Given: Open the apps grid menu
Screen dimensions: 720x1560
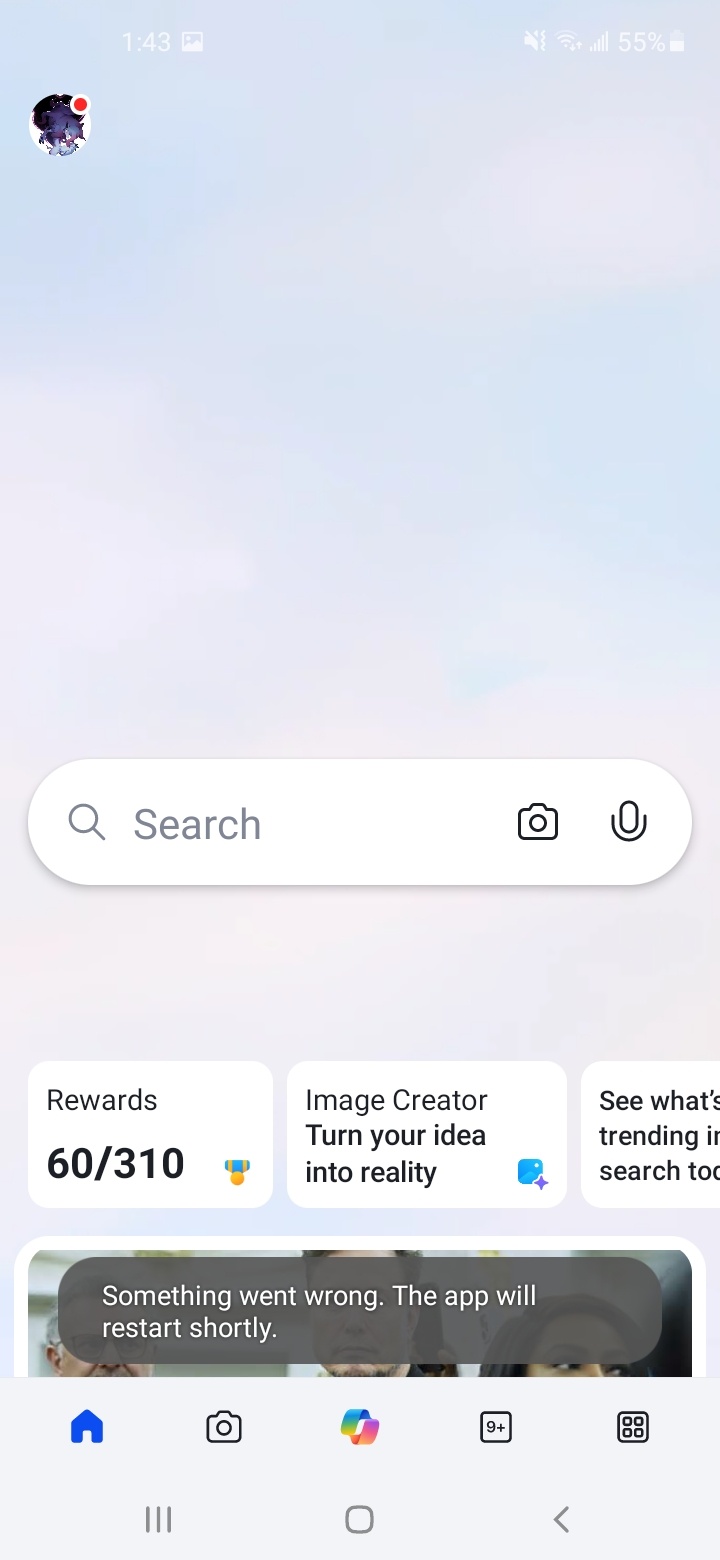Looking at the screenshot, I should (x=632, y=1427).
